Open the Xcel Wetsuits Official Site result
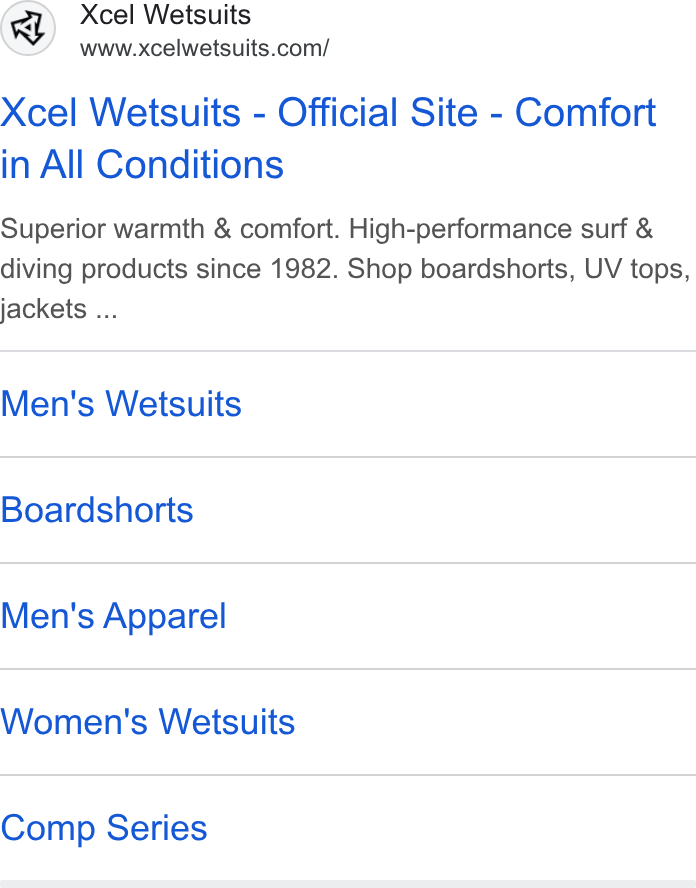 (328, 138)
